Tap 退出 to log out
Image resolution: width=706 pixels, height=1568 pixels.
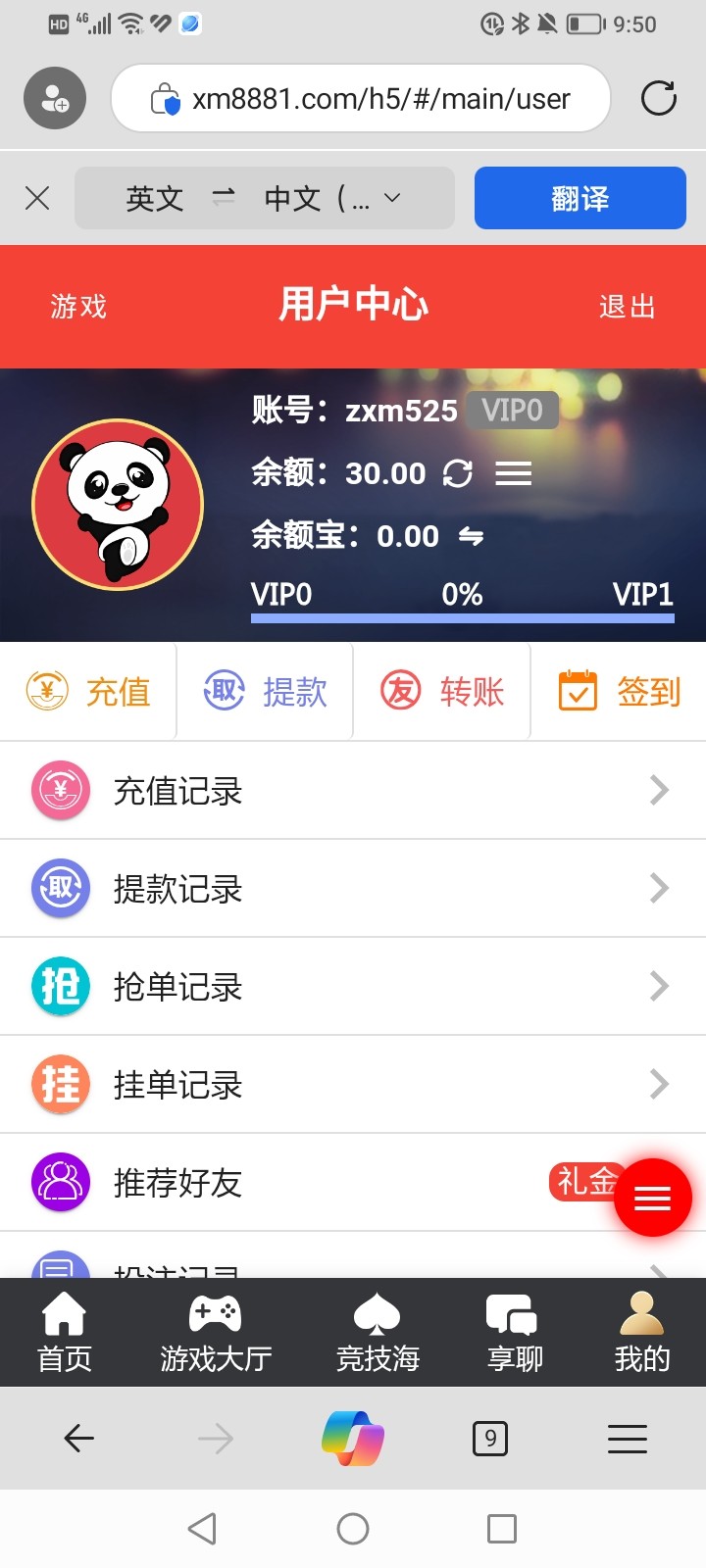(x=627, y=307)
